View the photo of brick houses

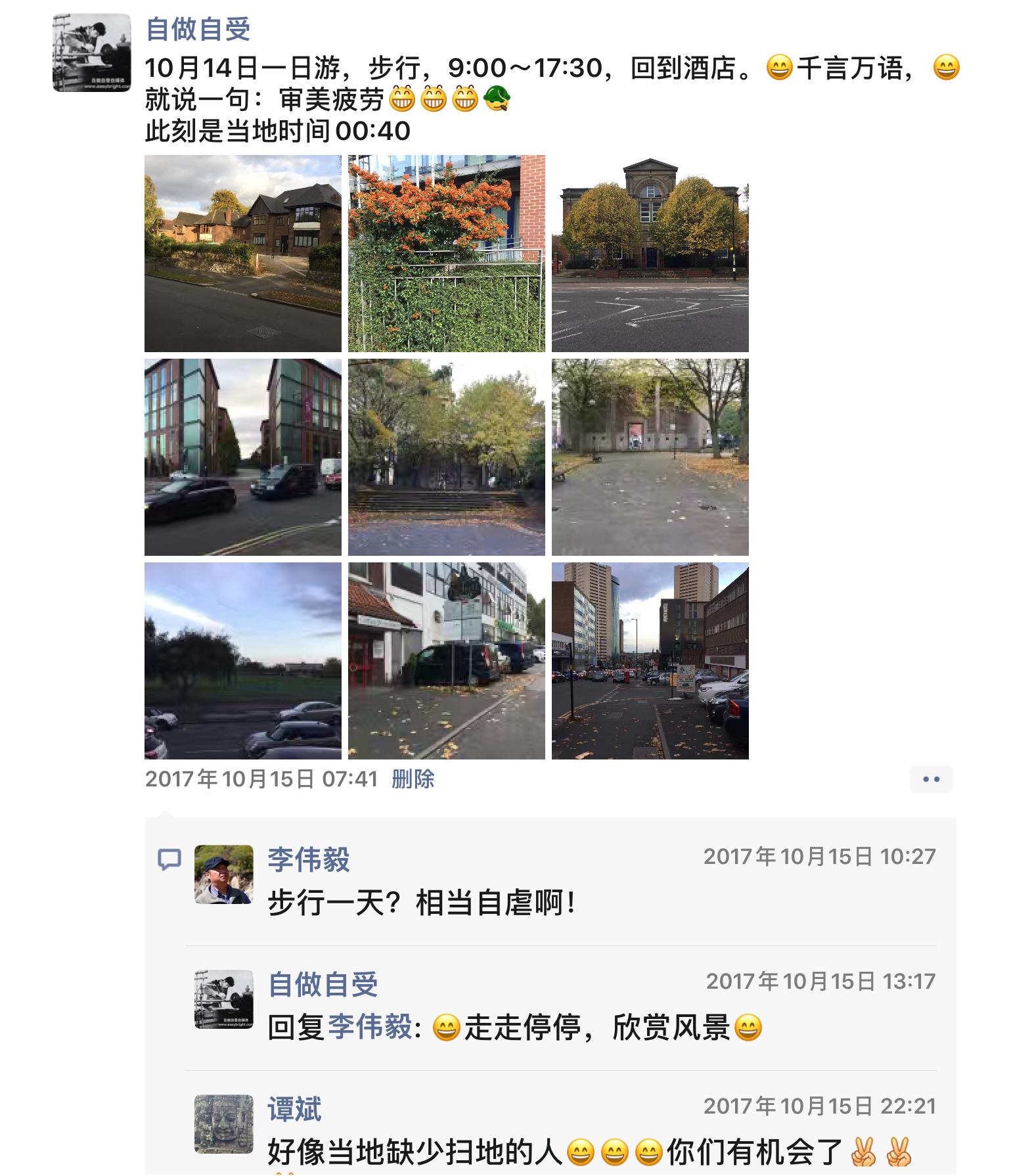click(243, 254)
